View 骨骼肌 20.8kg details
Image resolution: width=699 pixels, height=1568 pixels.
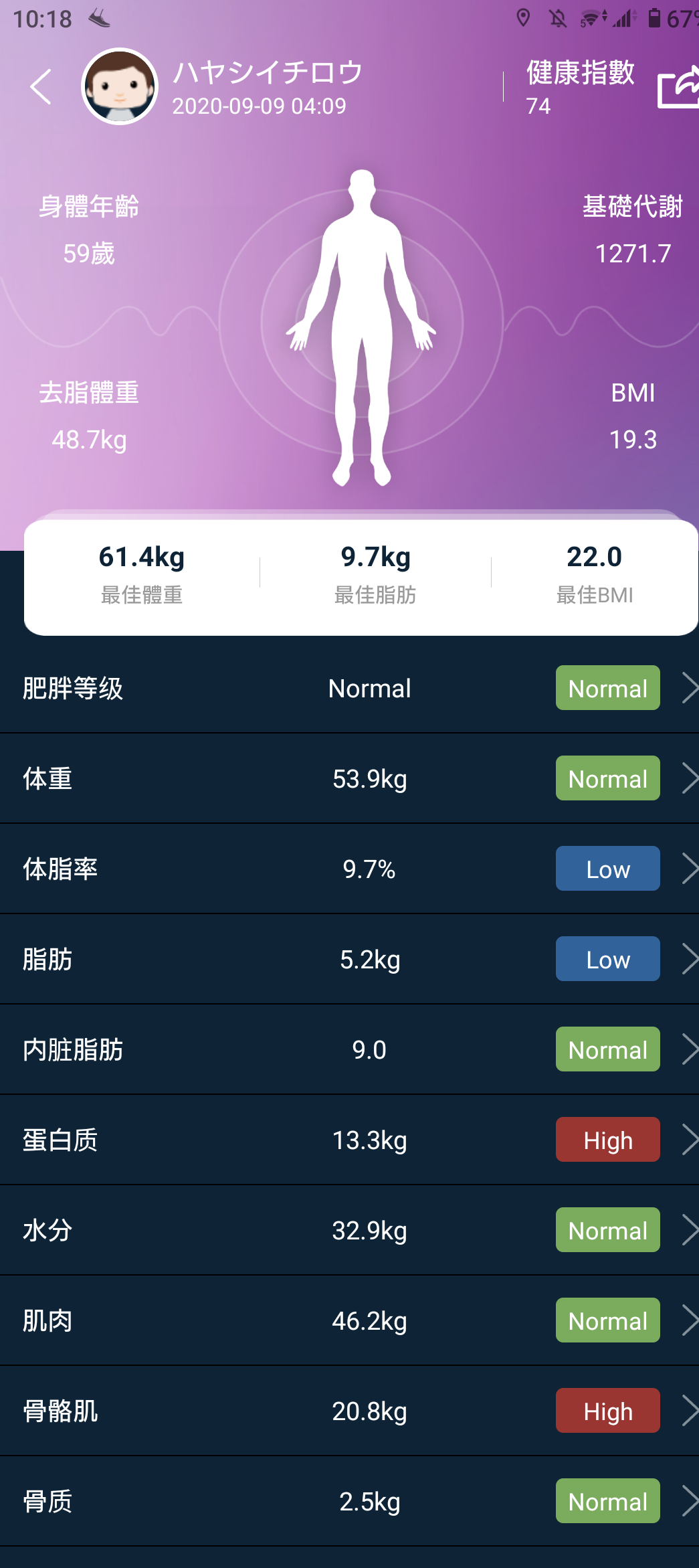coord(349,1411)
